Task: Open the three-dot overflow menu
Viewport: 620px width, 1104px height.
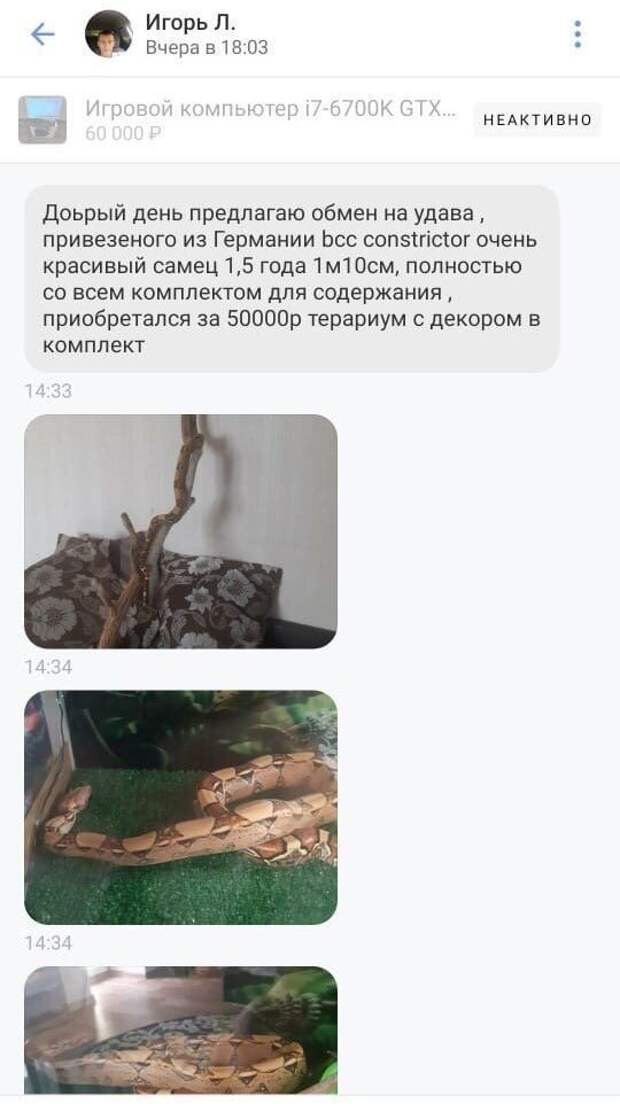Action: [578, 35]
